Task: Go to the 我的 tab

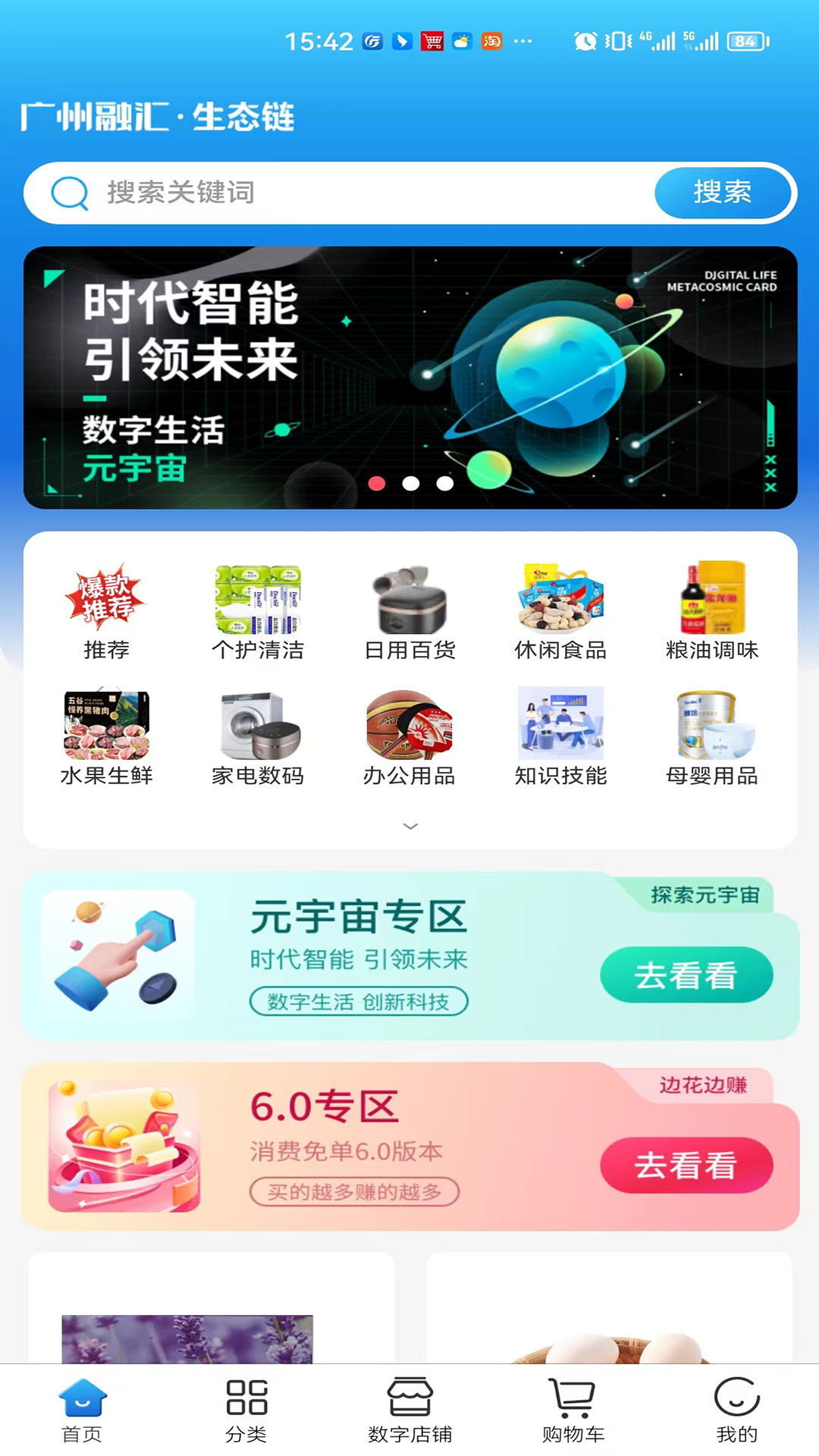Action: coord(737,1411)
